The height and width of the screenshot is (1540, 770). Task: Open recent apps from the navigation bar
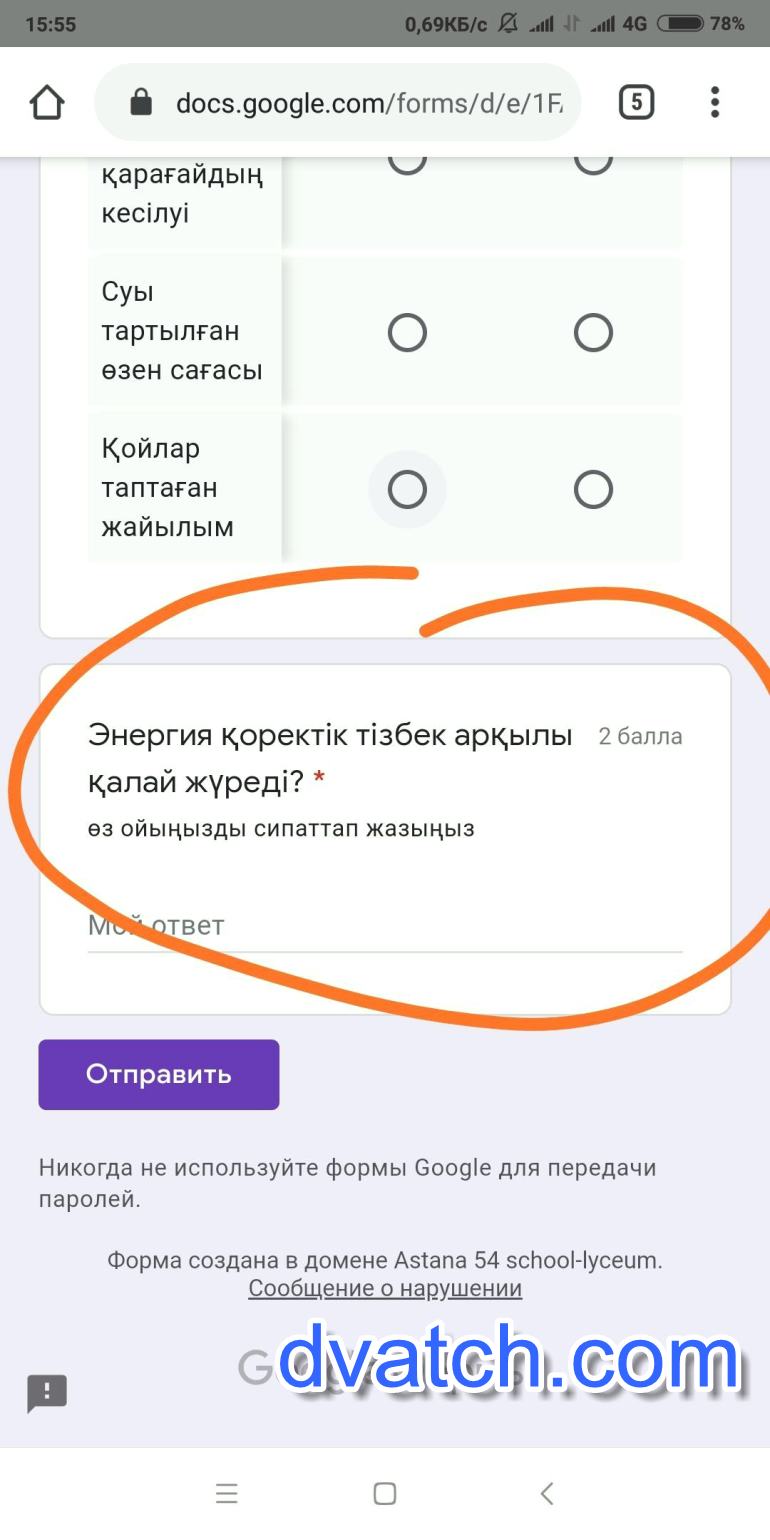[x=226, y=1494]
